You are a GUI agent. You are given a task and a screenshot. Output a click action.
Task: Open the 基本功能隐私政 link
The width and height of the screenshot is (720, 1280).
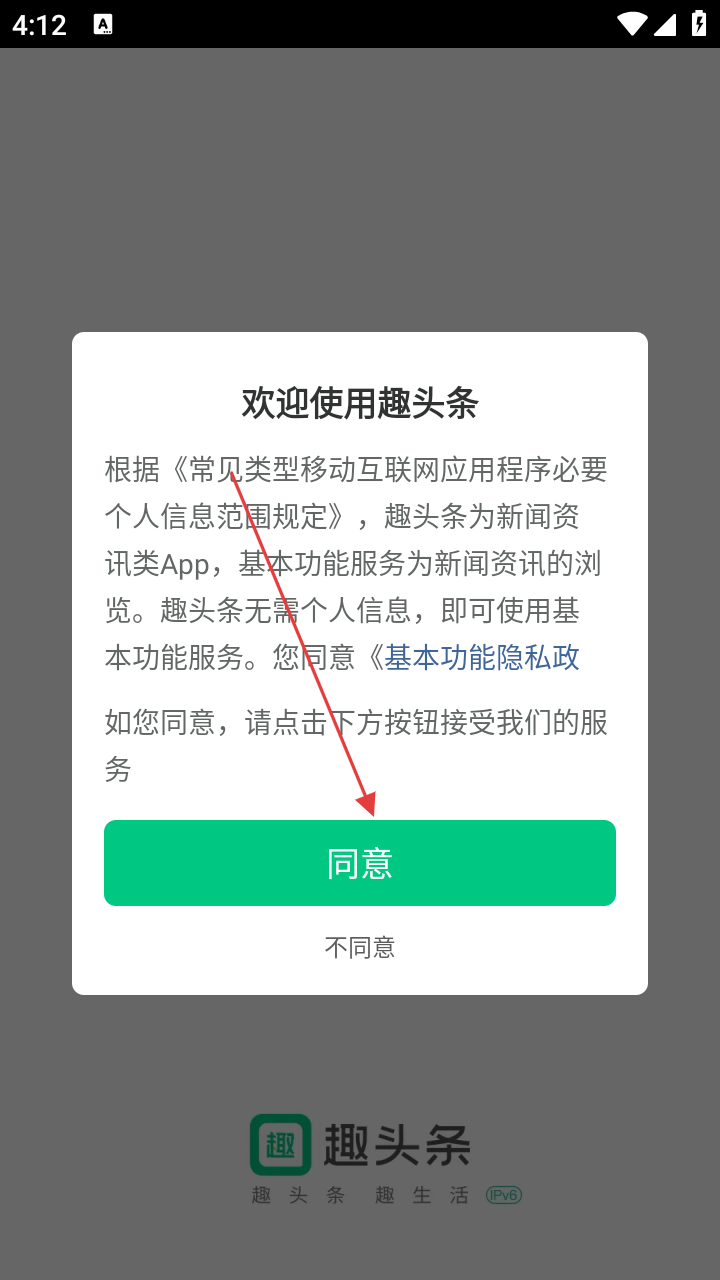[482, 657]
